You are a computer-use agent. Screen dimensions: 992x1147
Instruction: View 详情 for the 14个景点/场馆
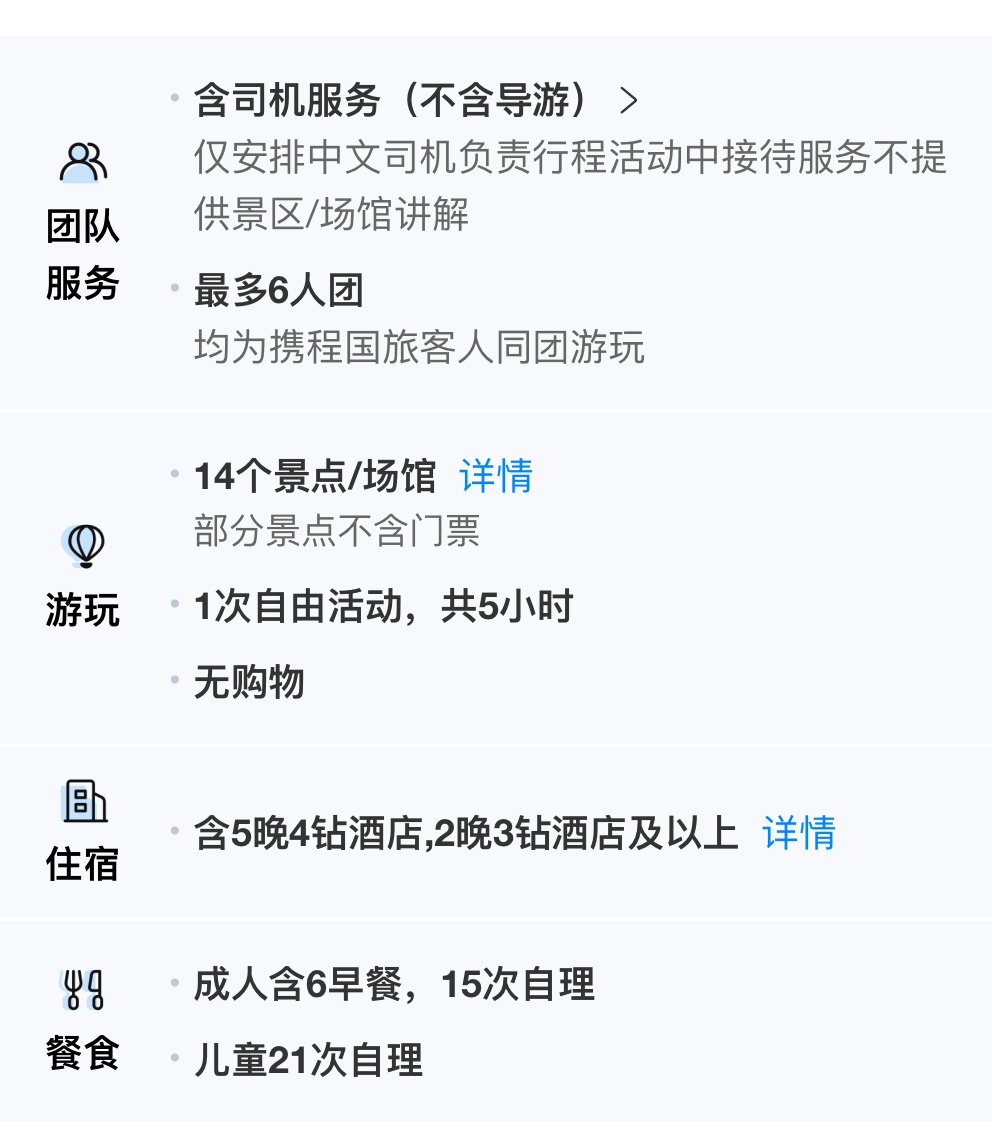pos(496,477)
